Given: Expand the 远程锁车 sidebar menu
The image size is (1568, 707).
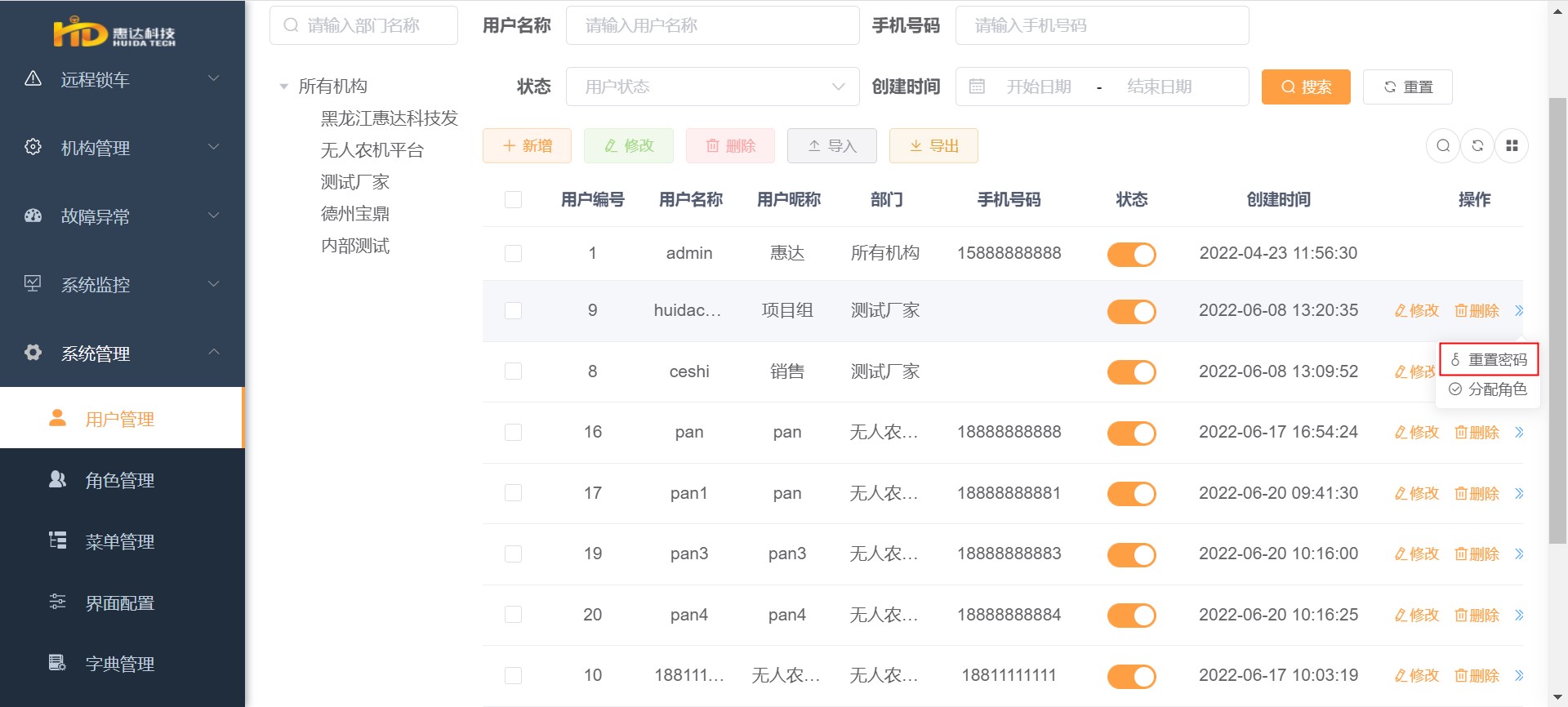Looking at the screenshot, I should point(122,79).
